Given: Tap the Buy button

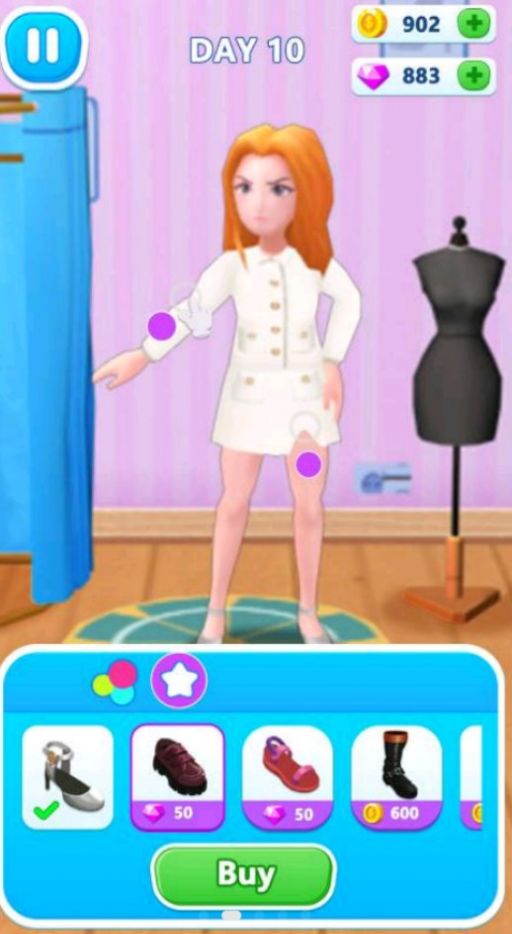Looking at the screenshot, I should point(244,875).
